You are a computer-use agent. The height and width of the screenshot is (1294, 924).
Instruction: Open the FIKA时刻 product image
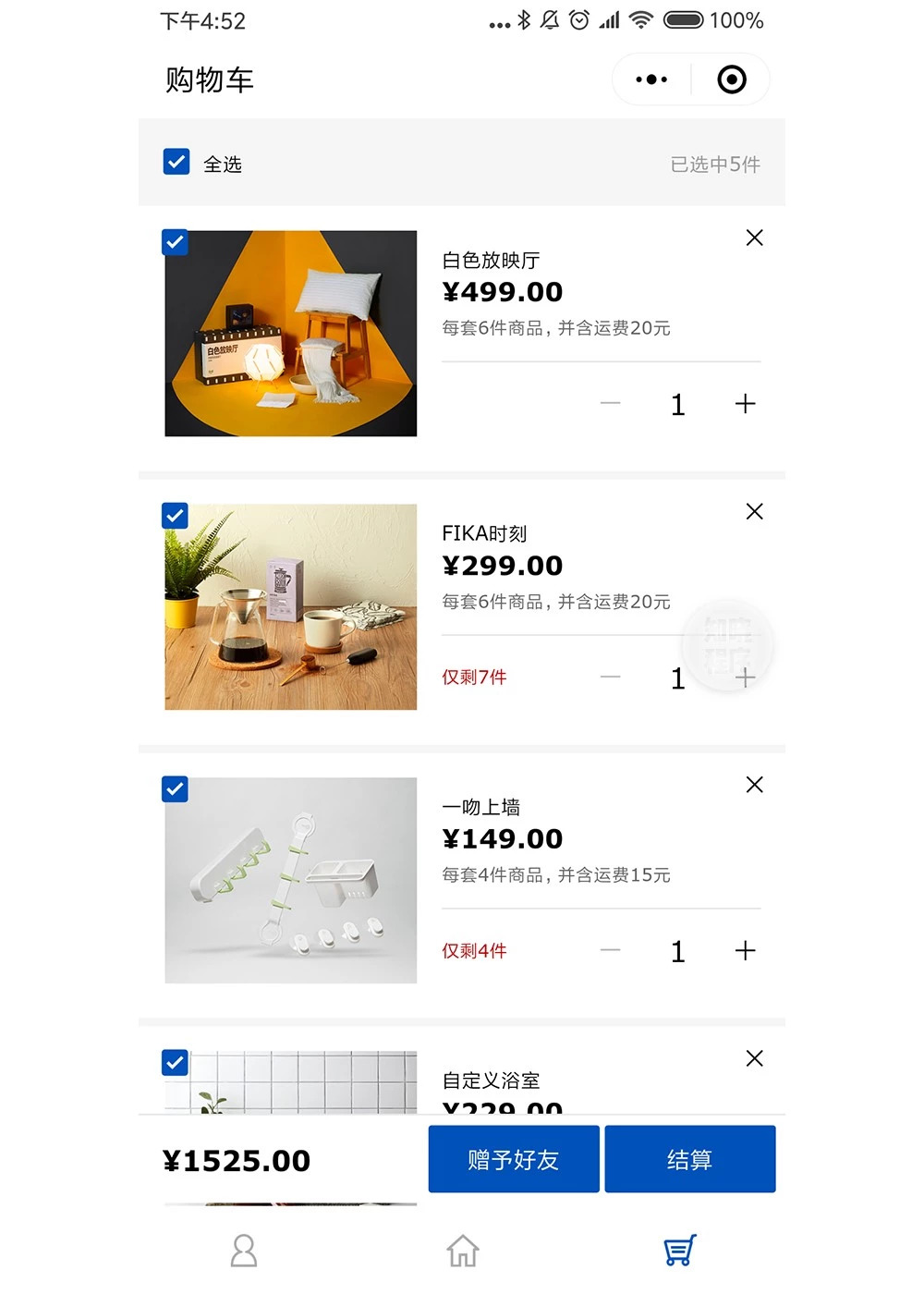[291, 606]
